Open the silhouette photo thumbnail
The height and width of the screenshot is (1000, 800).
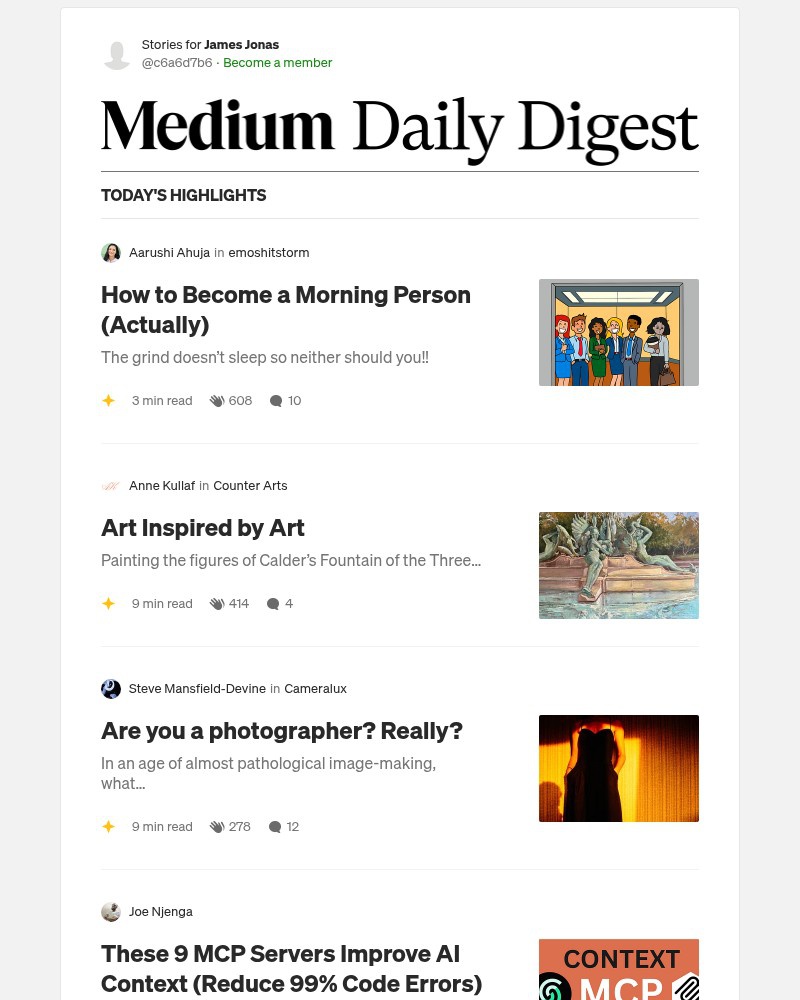(x=618, y=768)
